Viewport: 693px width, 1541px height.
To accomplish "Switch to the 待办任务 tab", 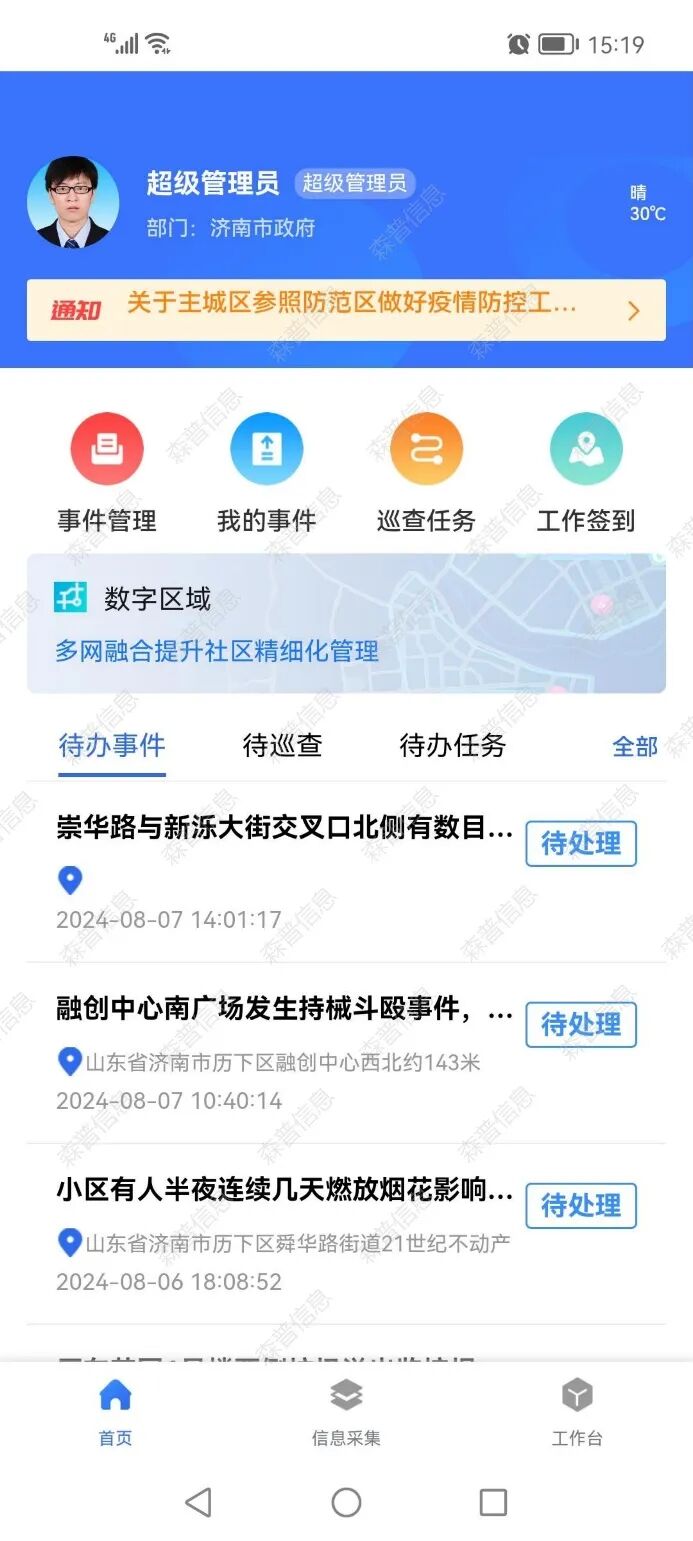I will (452, 746).
